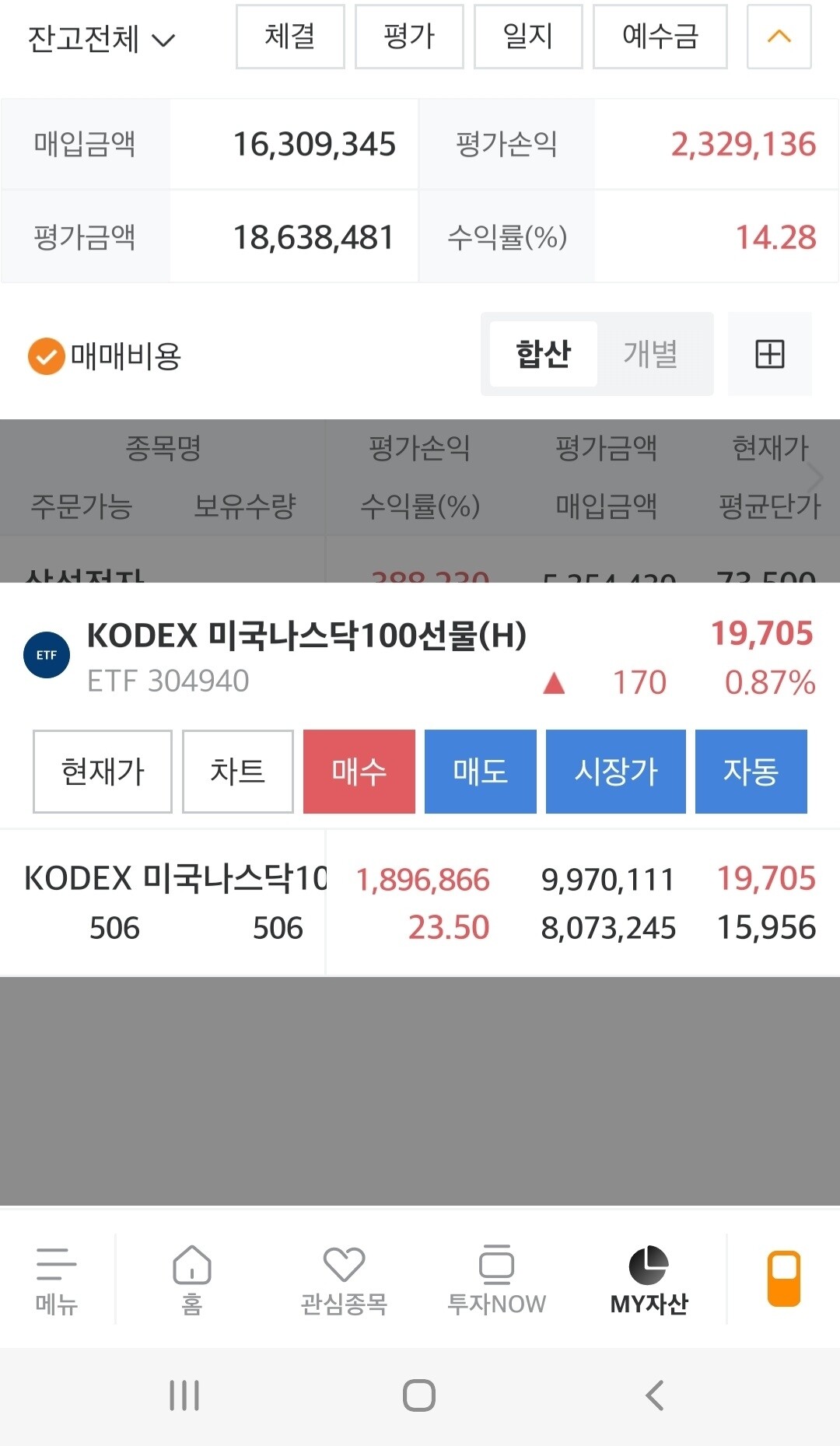Tap the blue 매도 button

(481, 772)
